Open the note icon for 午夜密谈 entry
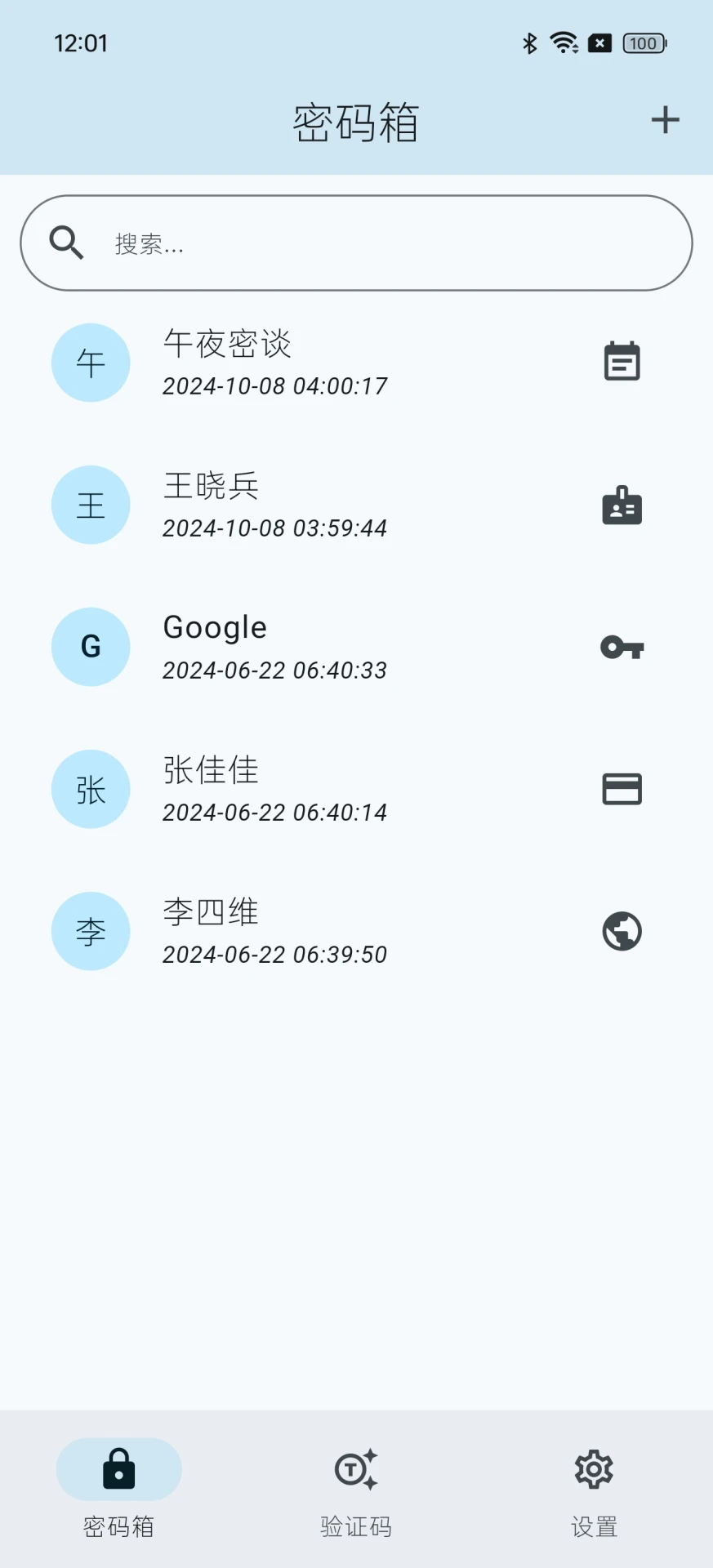 (x=622, y=361)
